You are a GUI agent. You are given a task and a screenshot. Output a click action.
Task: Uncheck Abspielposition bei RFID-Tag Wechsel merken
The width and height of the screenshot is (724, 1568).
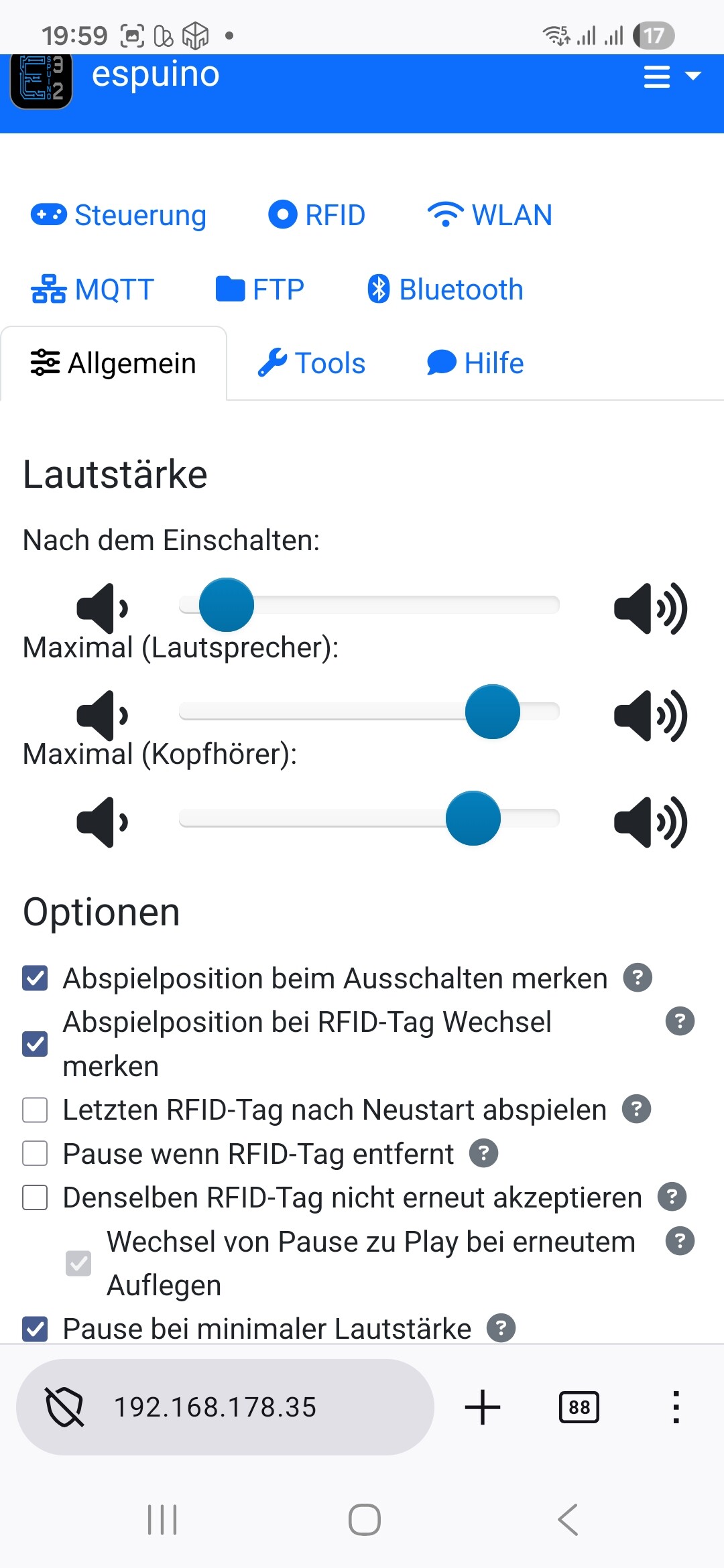coord(35,1044)
